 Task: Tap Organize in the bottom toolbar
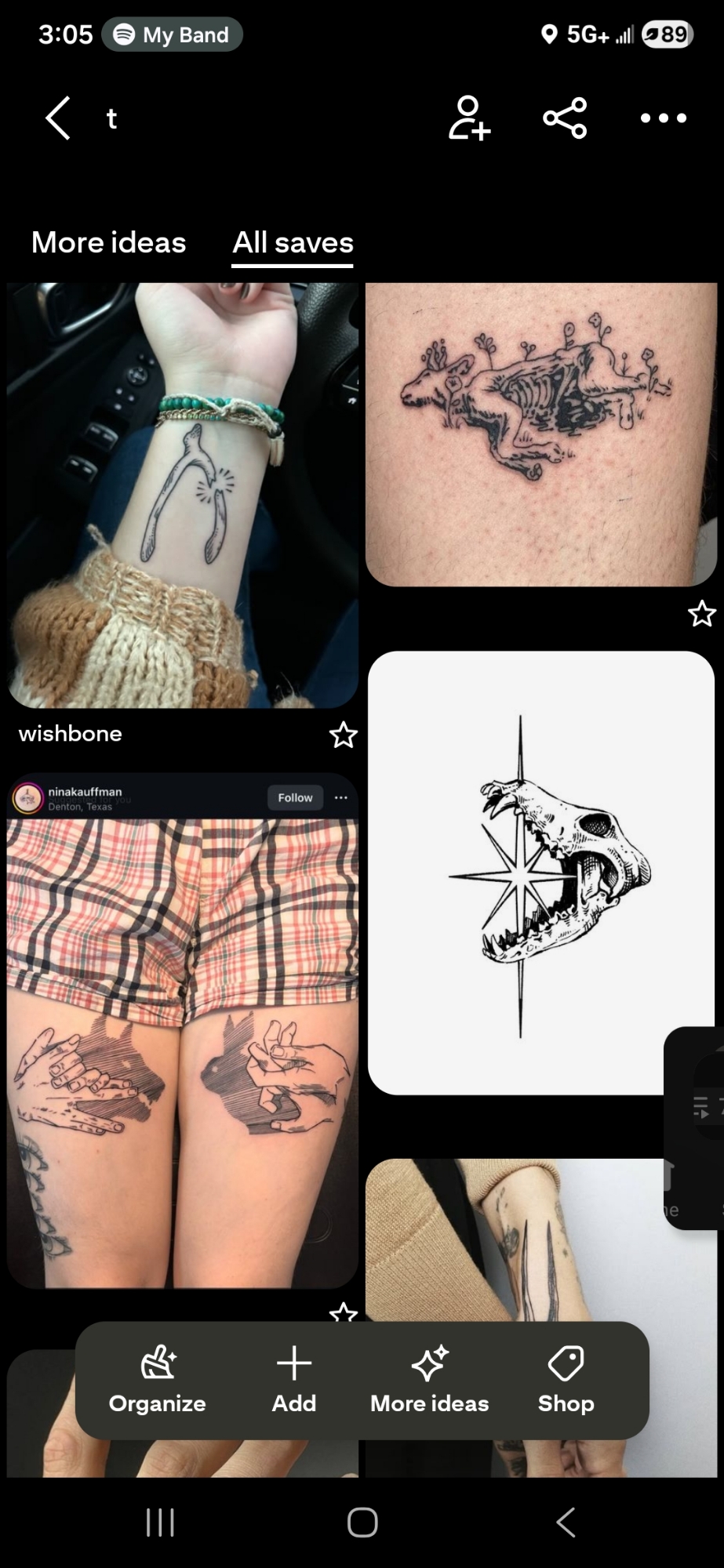pos(158,1380)
